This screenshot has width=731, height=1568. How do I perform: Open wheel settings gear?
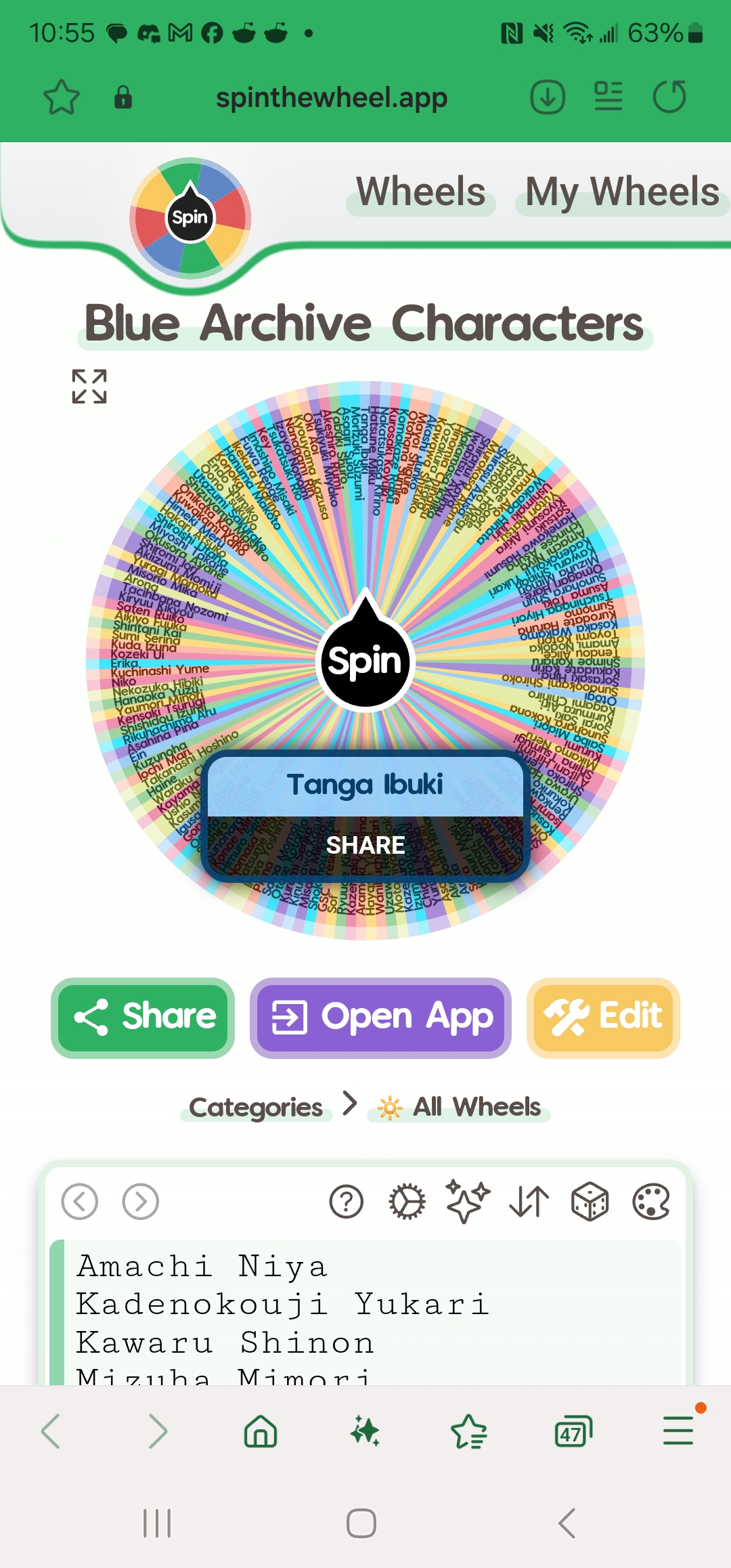tap(407, 1202)
